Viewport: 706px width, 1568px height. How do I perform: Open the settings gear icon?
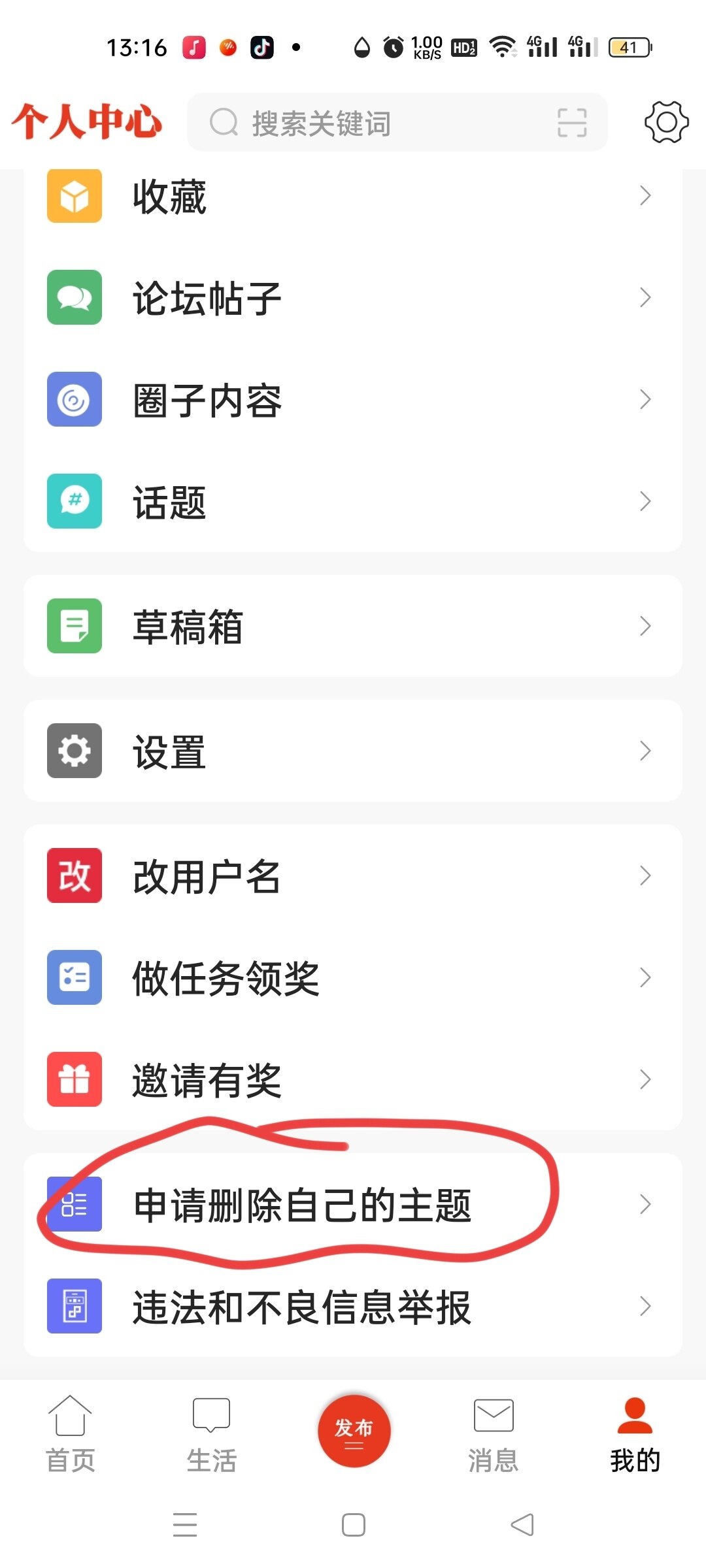point(665,122)
